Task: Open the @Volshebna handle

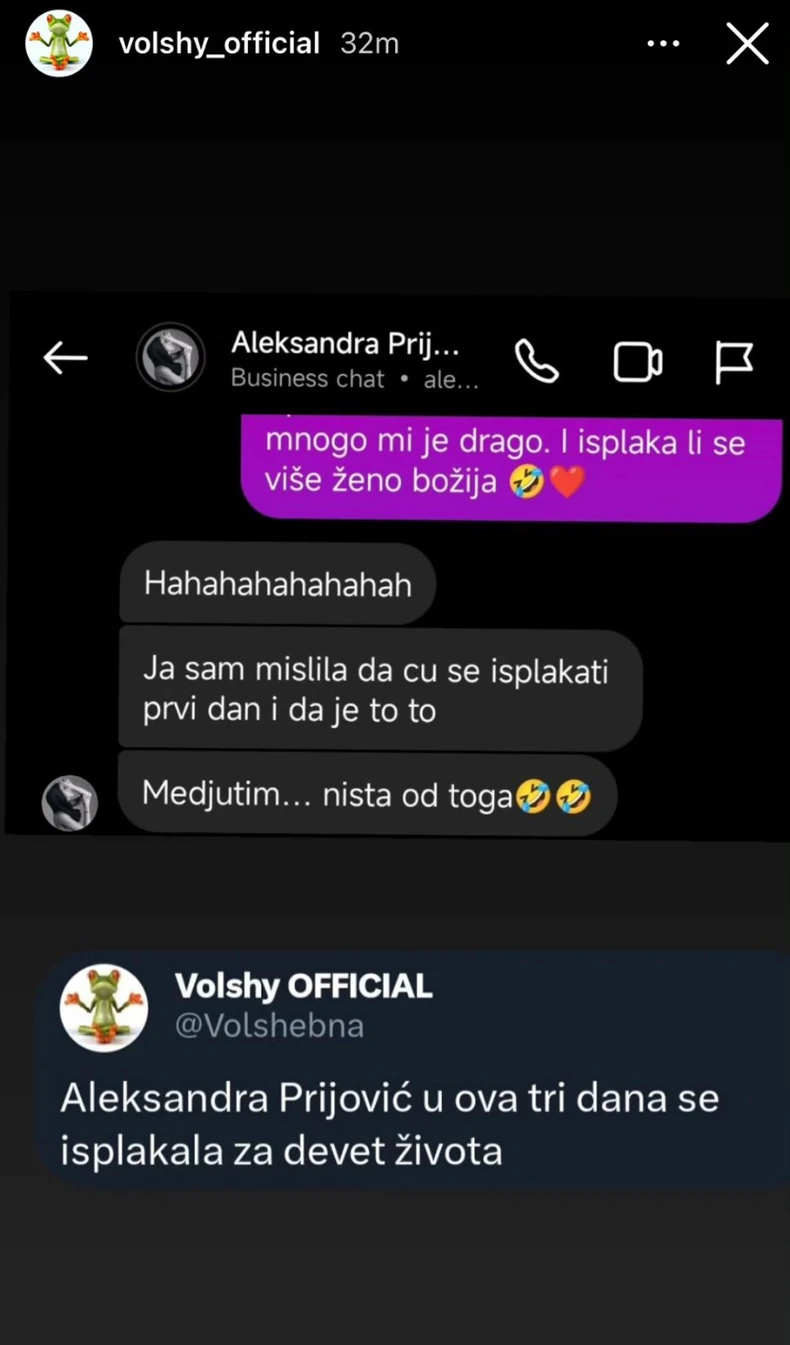Action: click(x=269, y=1026)
